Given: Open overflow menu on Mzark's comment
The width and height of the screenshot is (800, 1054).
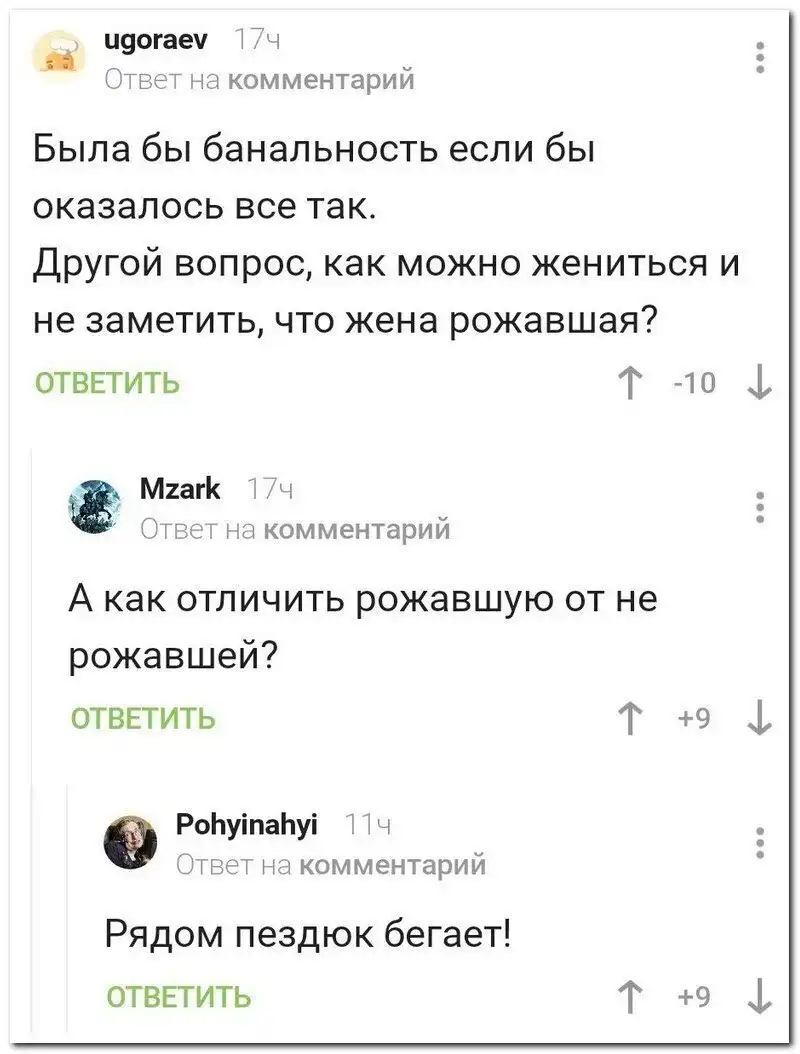Looking at the screenshot, I should (x=759, y=506).
